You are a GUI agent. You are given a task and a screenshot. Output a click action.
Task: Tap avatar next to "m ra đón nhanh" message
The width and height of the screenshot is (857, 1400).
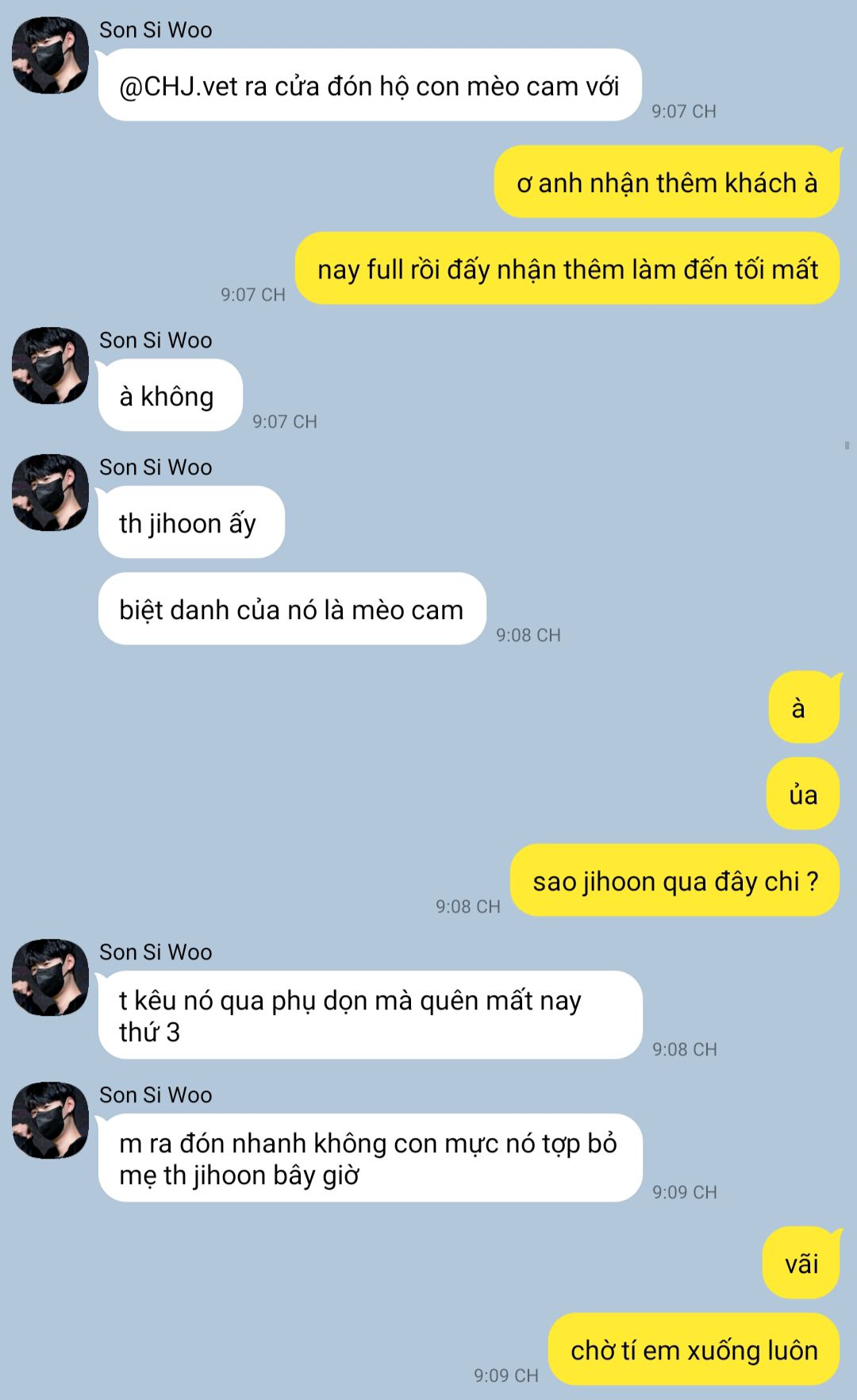50,1121
